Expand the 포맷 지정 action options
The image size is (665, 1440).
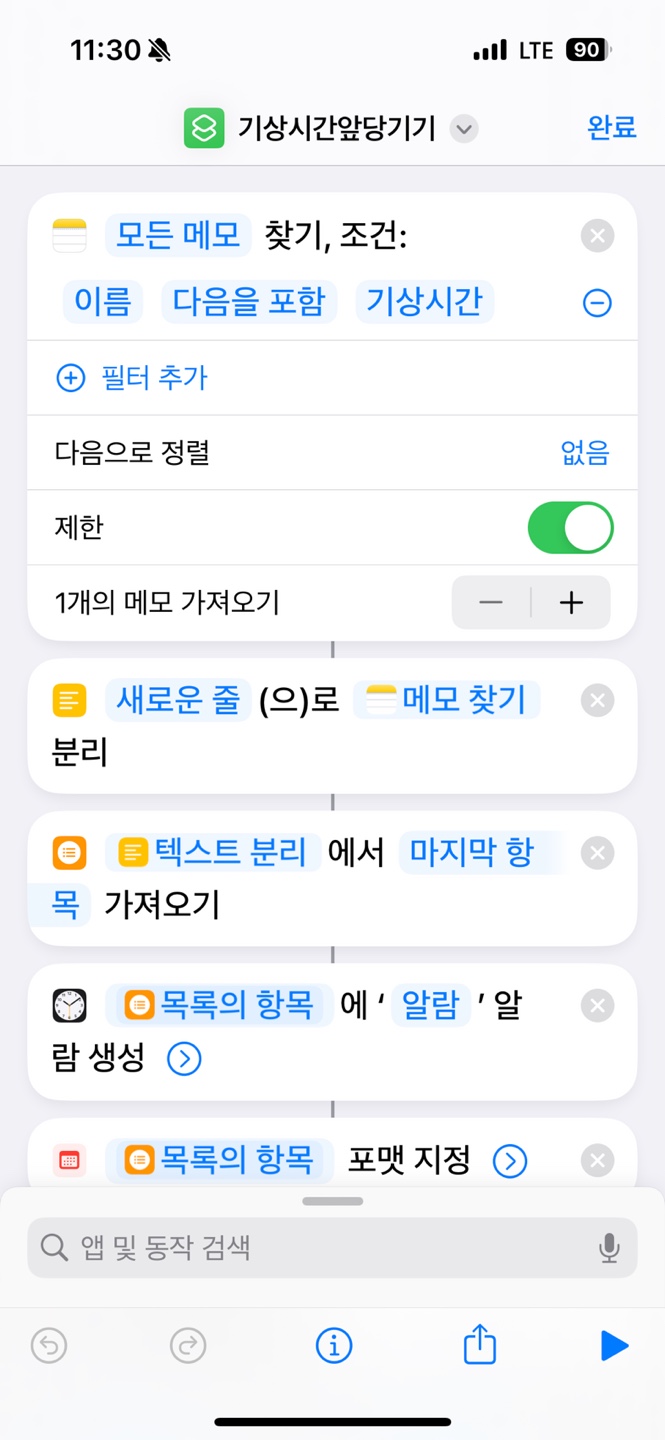pyautogui.click(x=510, y=1161)
